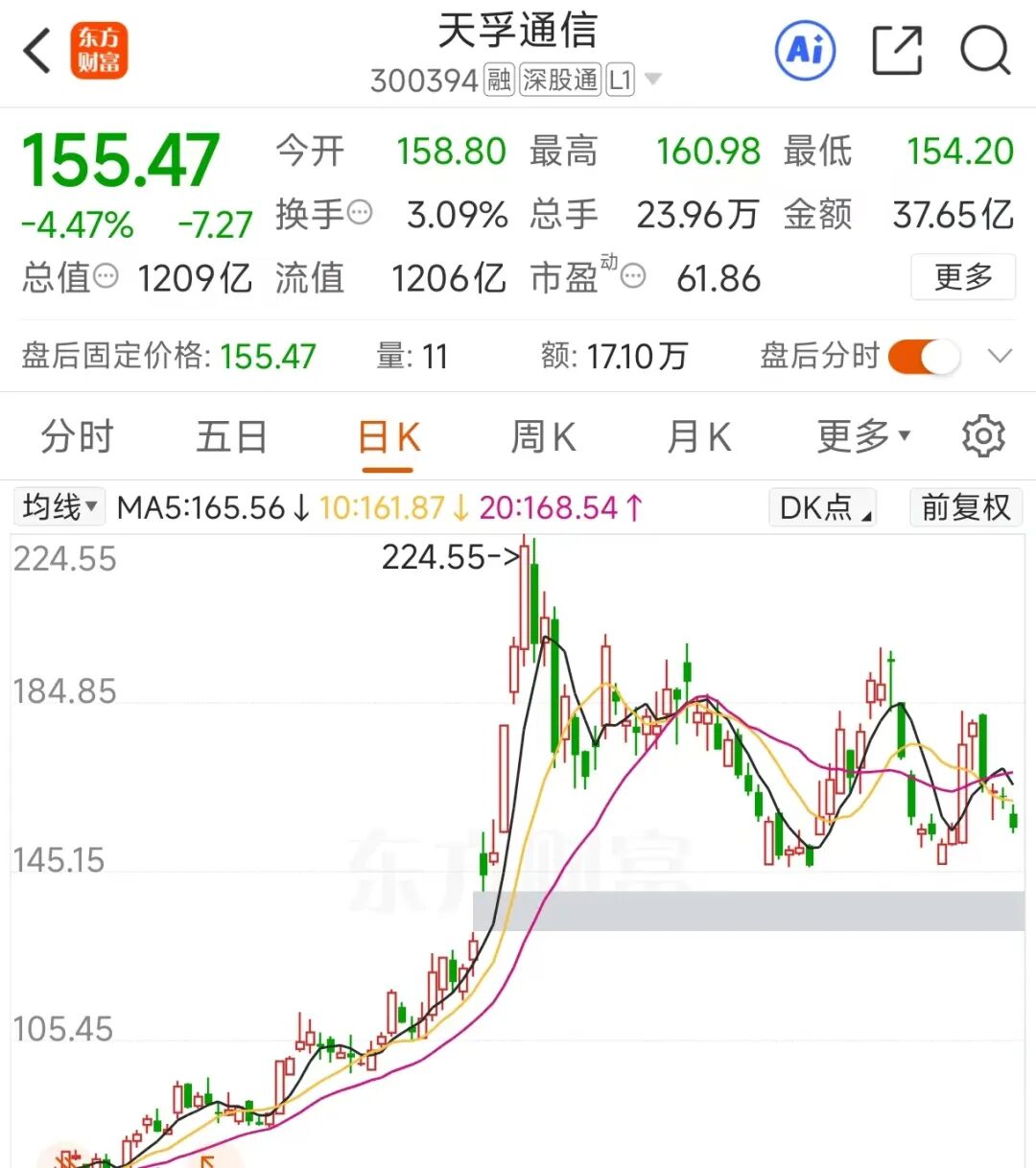Switch to the 五日 tab
This screenshot has height=1168, width=1036.
(231, 437)
